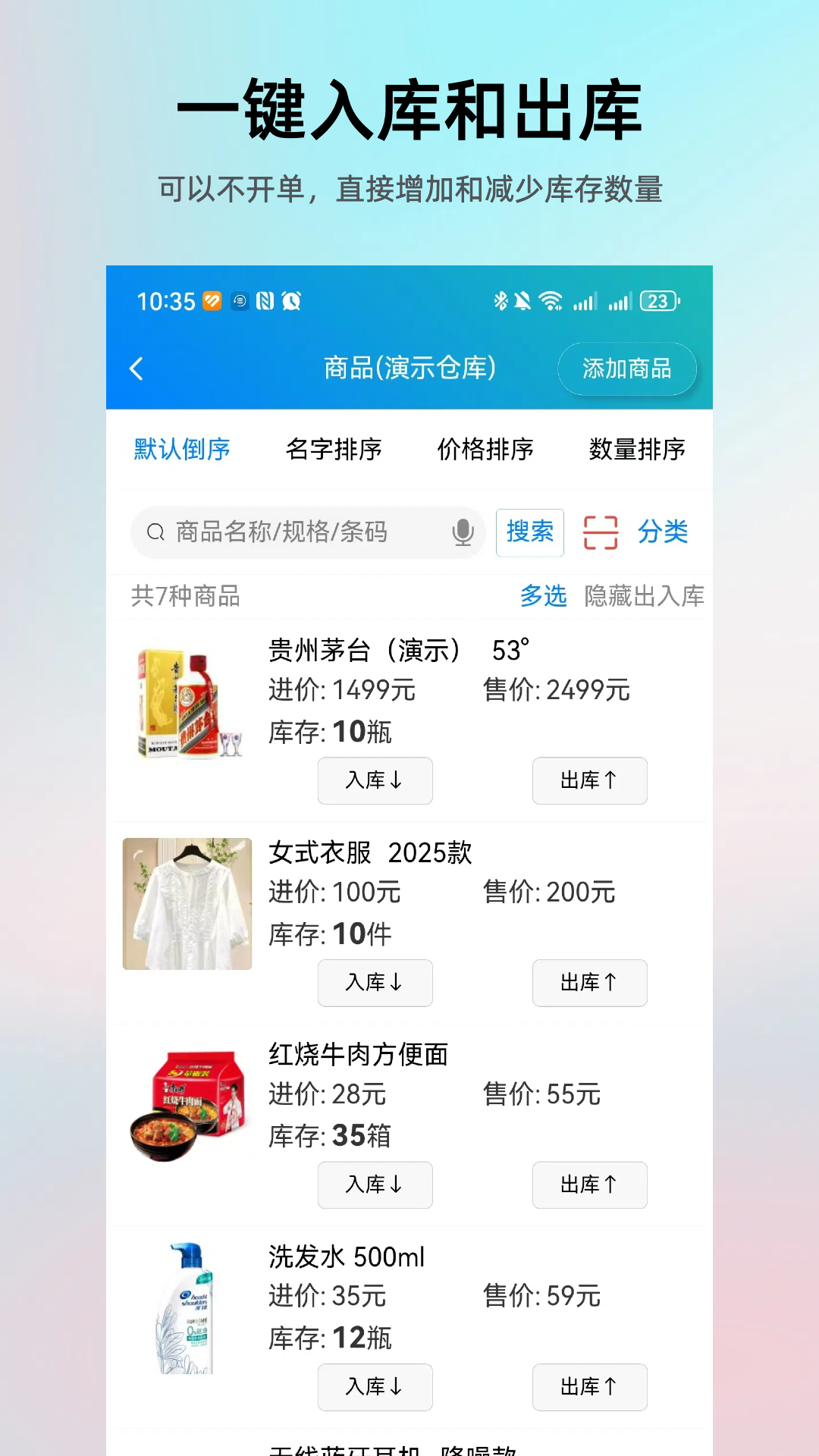
Task: Select 默认倒序 to reverse default order
Action: 180,449
